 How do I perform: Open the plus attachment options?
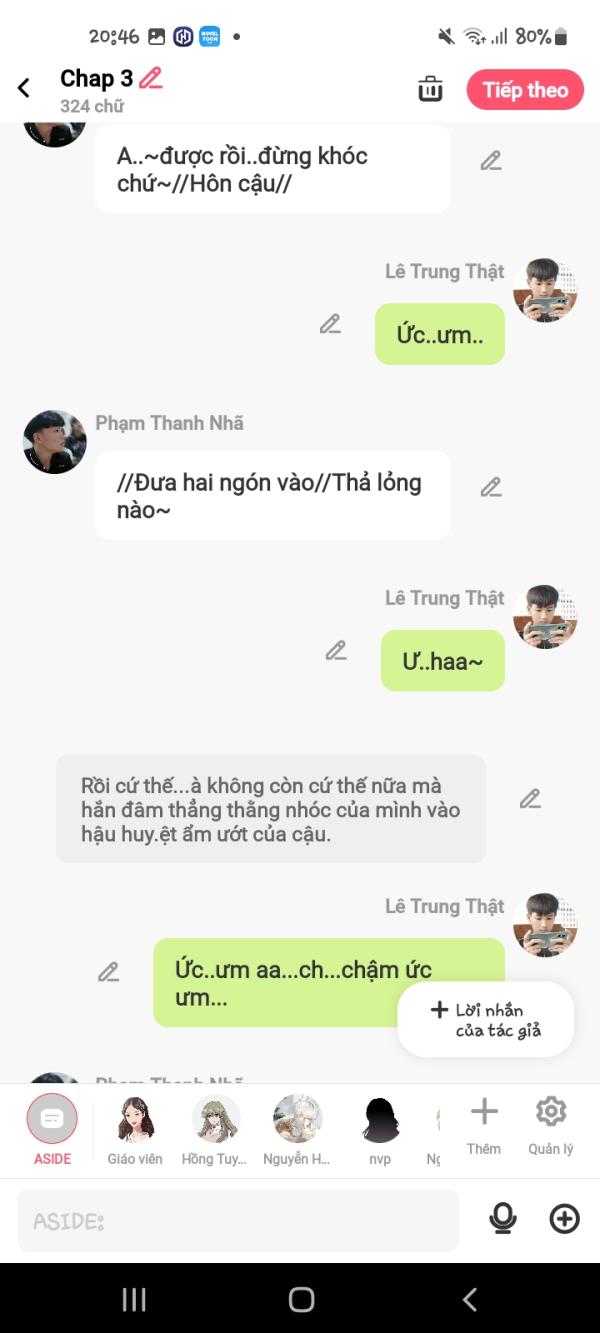tap(565, 1219)
